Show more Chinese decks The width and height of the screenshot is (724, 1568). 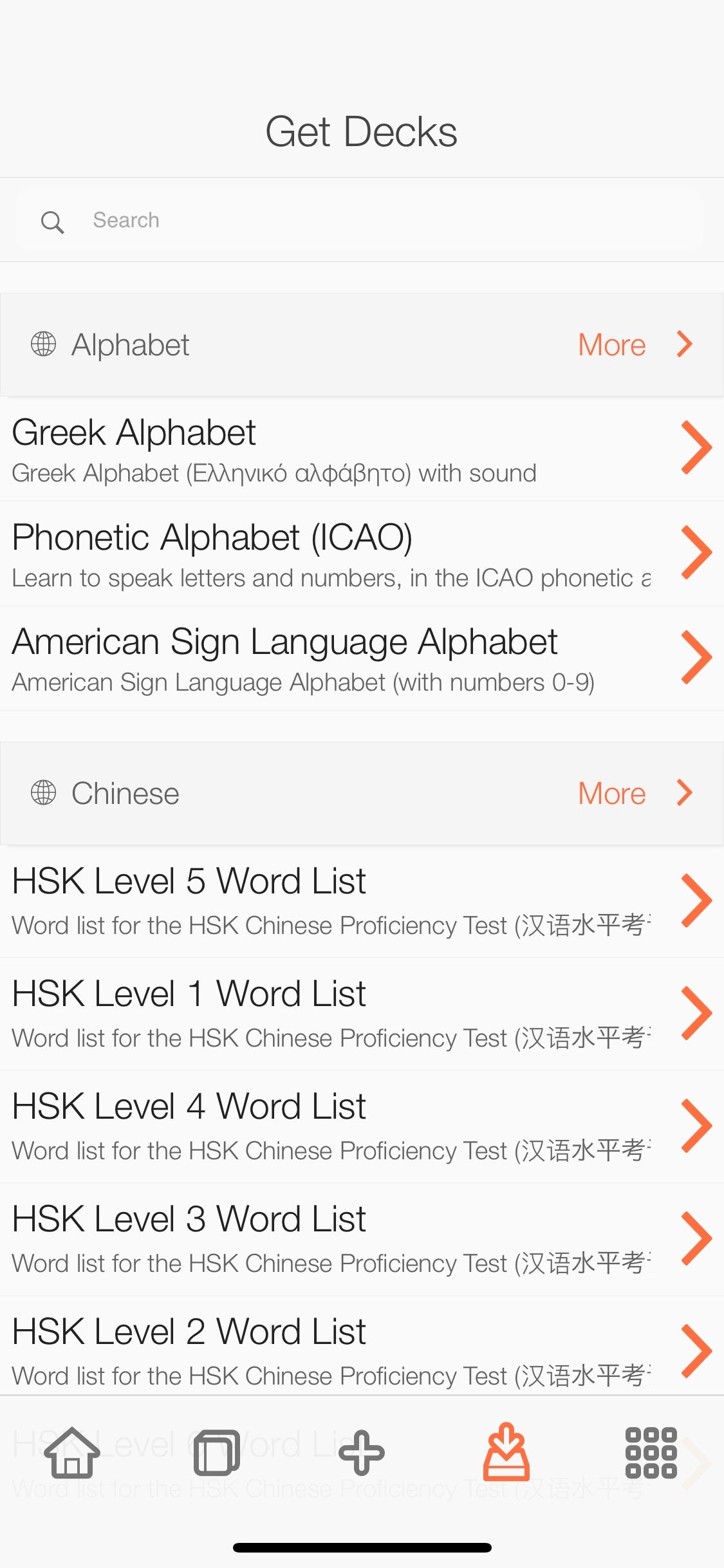[634, 793]
